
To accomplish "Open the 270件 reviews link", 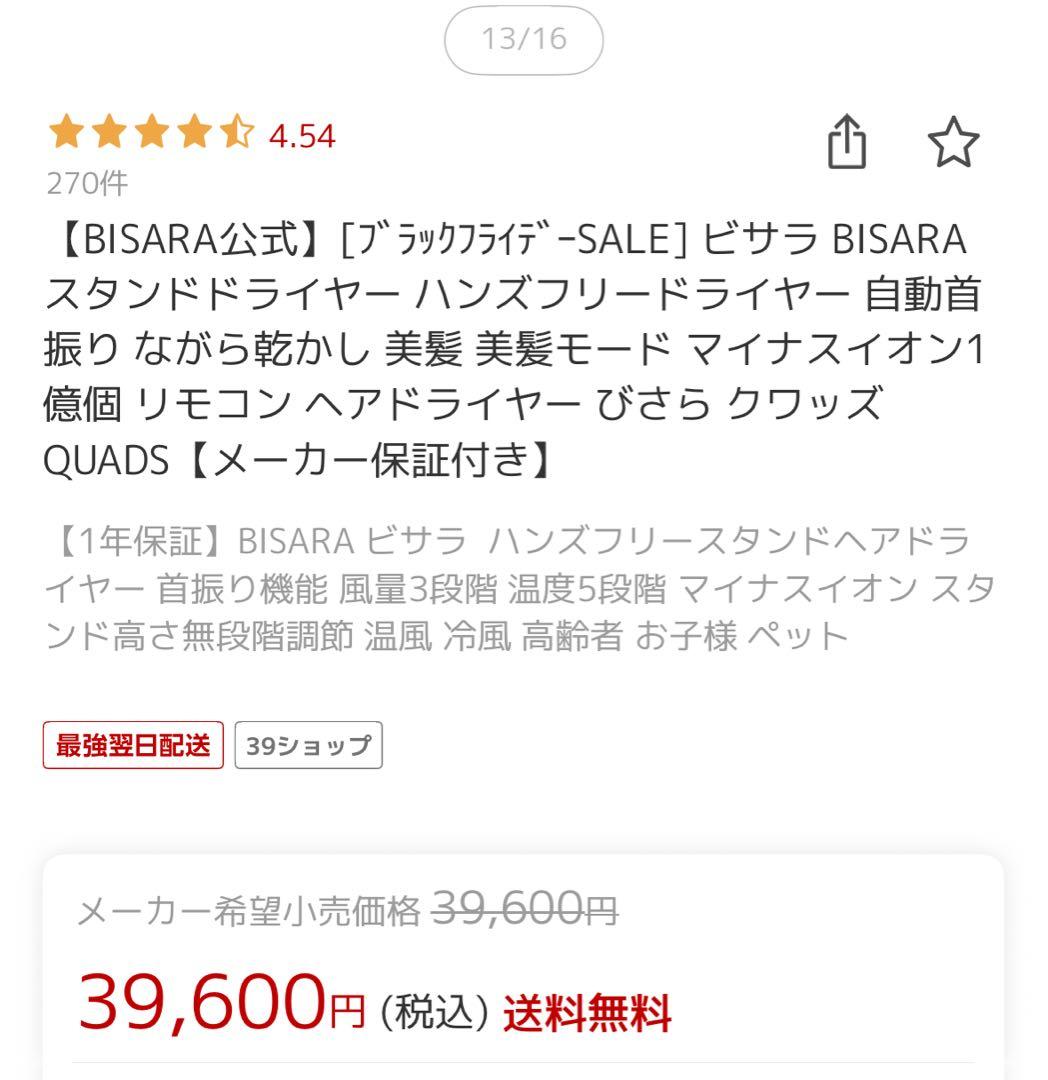I will pyautogui.click(x=85, y=183).
